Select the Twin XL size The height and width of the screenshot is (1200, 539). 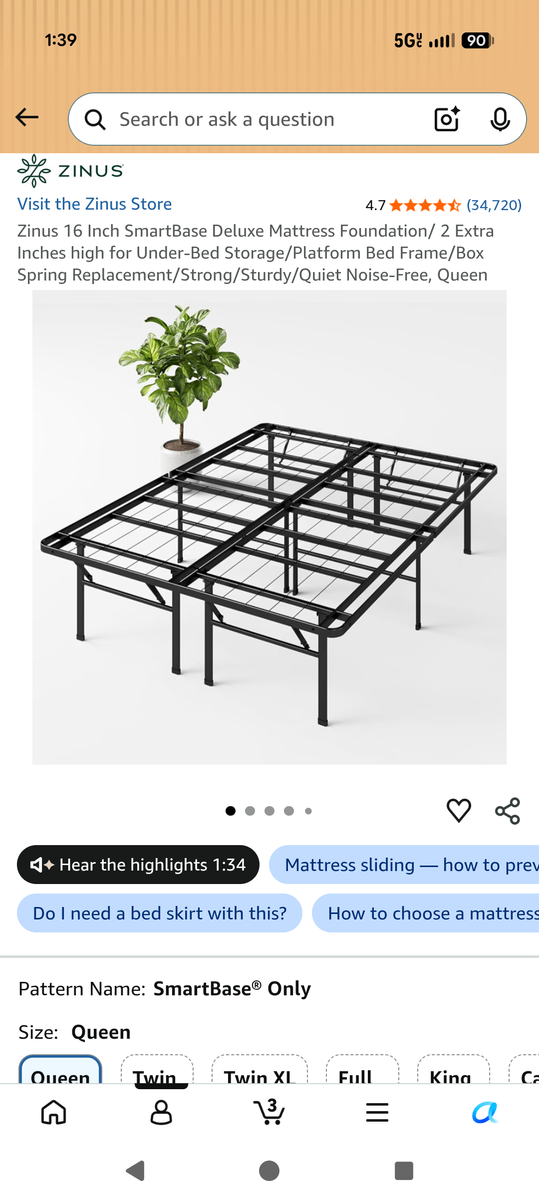259,1071
